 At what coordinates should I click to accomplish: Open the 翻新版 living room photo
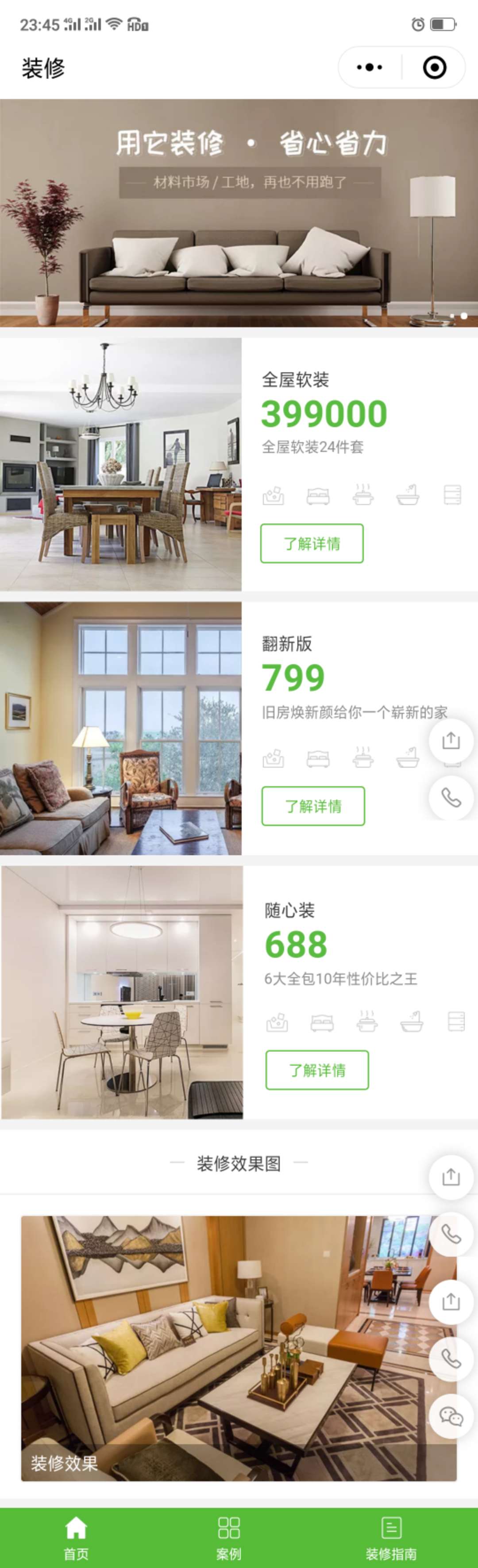pos(120,728)
